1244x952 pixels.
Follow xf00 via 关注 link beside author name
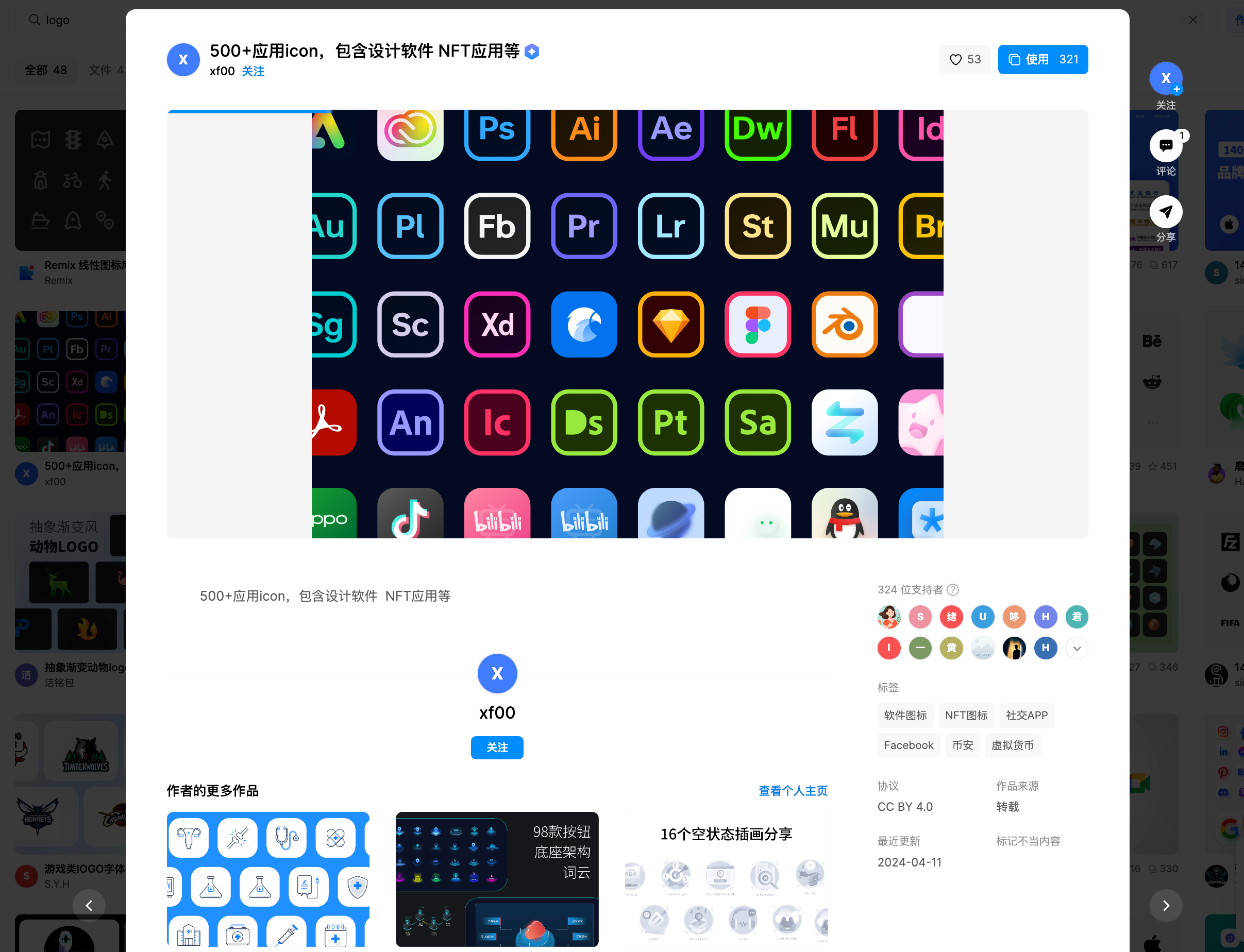pyautogui.click(x=253, y=72)
